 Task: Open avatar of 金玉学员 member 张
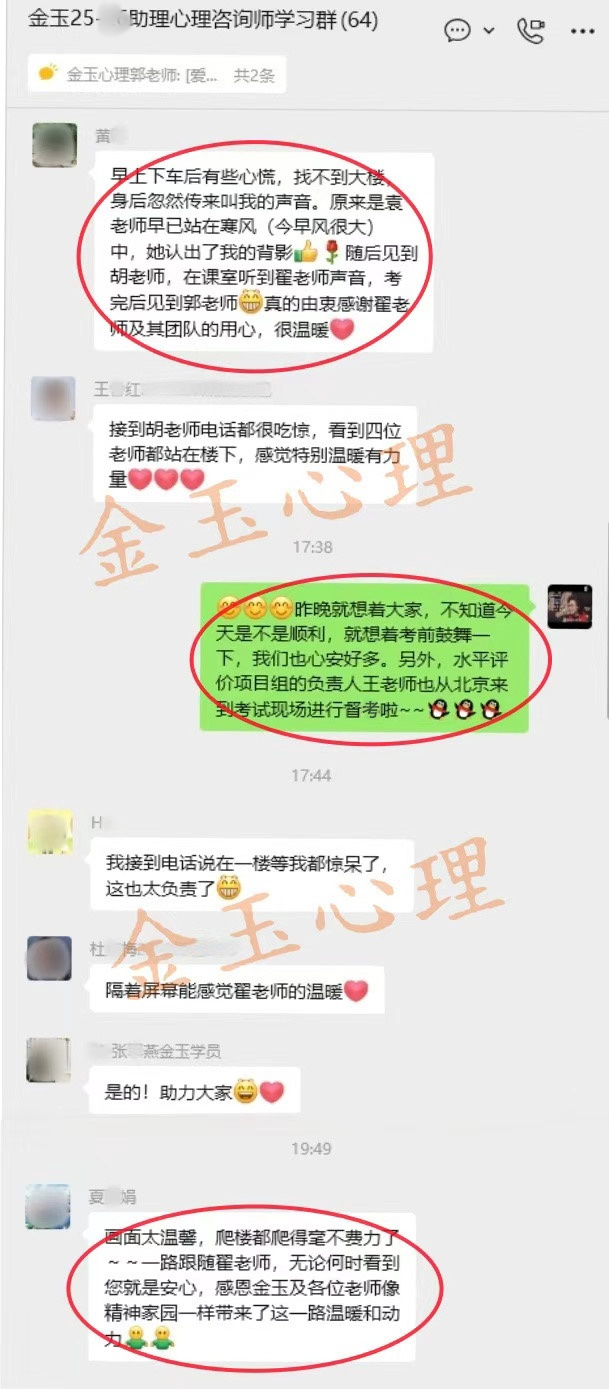pyautogui.click(x=49, y=1060)
